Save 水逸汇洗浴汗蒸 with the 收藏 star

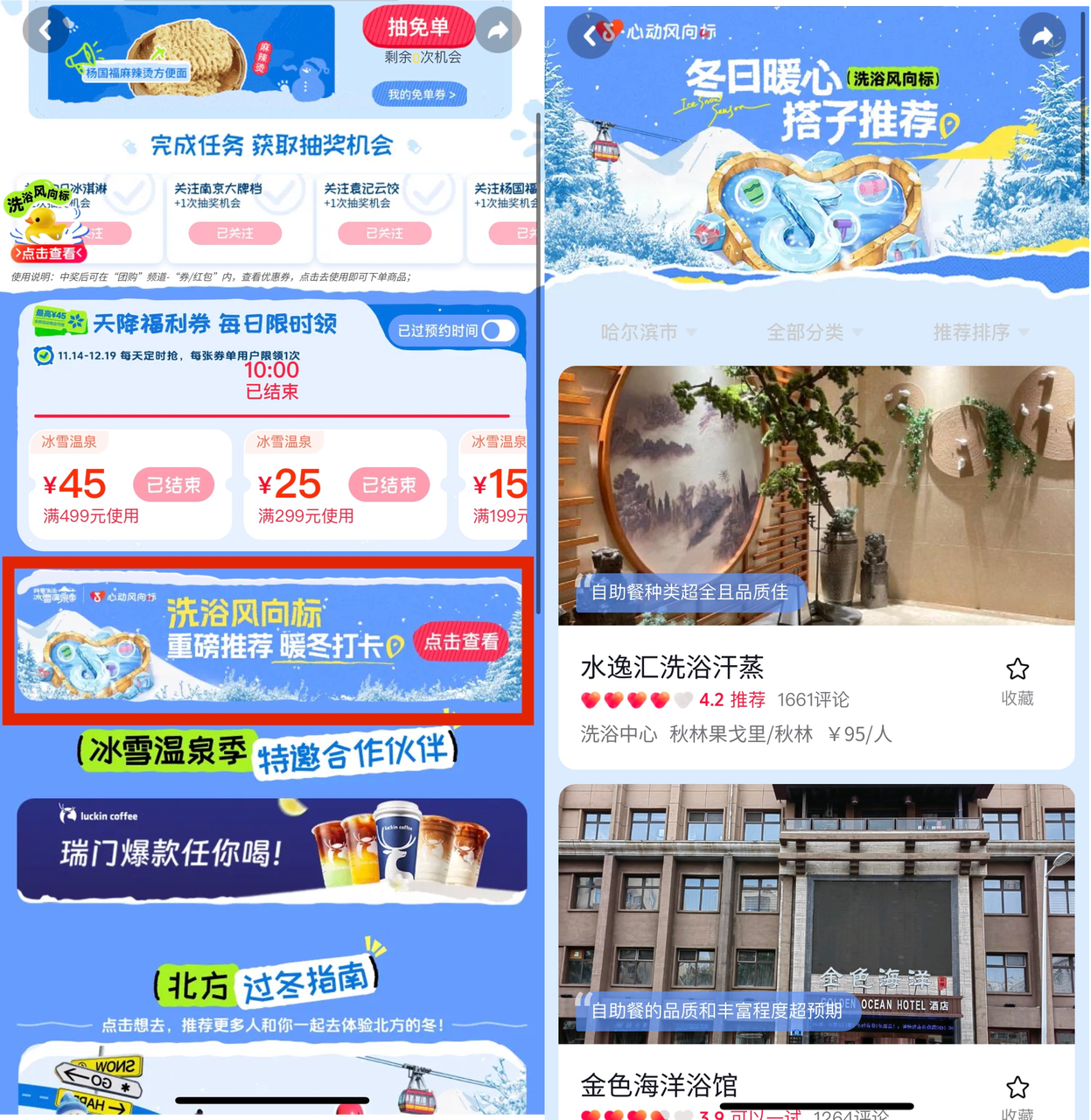click(x=1017, y=680)
